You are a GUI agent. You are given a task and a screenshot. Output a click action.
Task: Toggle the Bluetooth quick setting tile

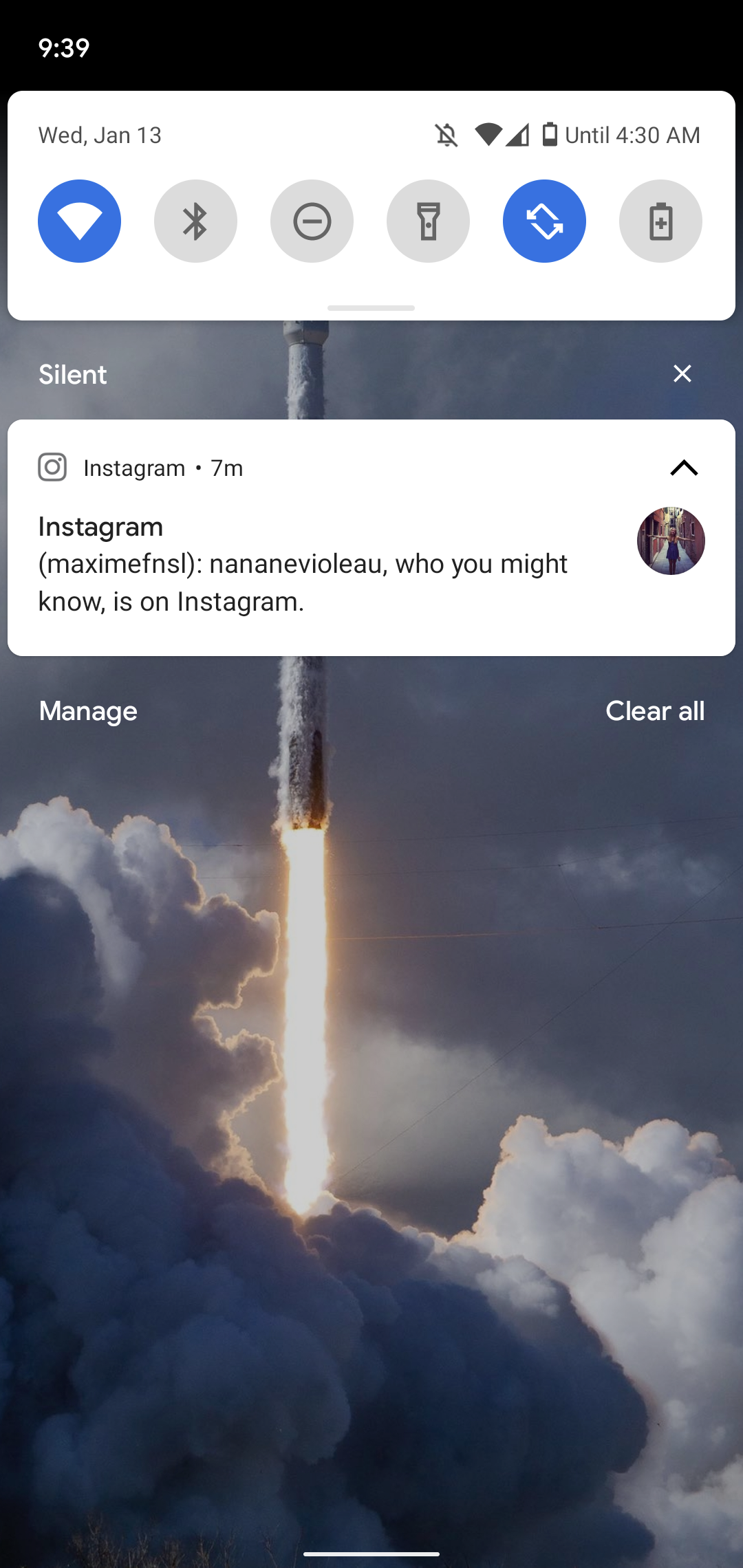(x=195, y=221)
